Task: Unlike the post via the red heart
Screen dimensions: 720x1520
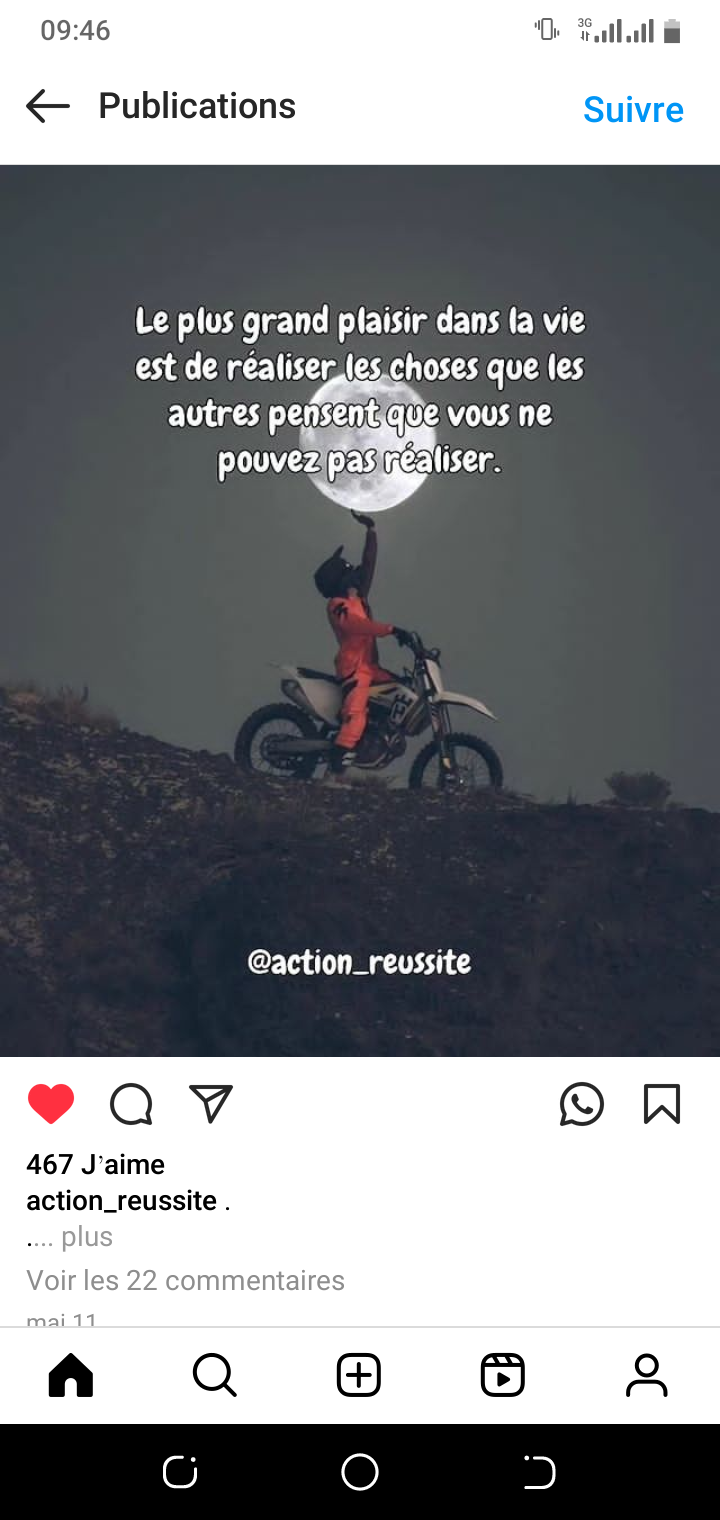Action: pos(51,1104)
